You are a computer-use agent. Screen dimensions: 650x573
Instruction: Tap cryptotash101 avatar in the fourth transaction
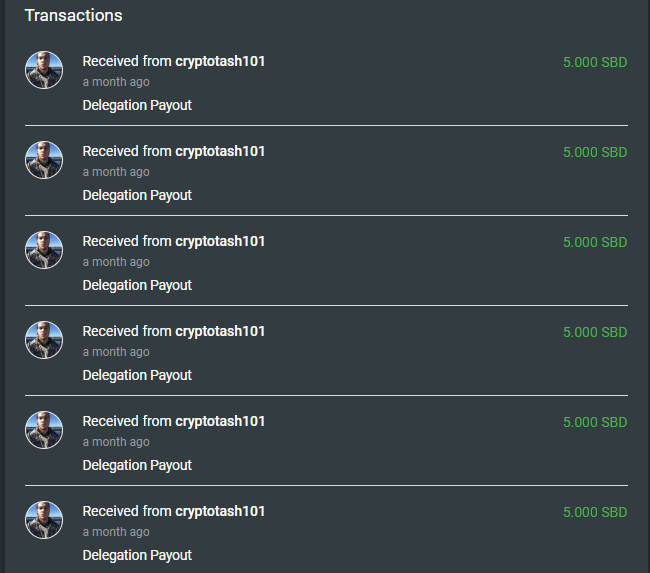(44, 340)
